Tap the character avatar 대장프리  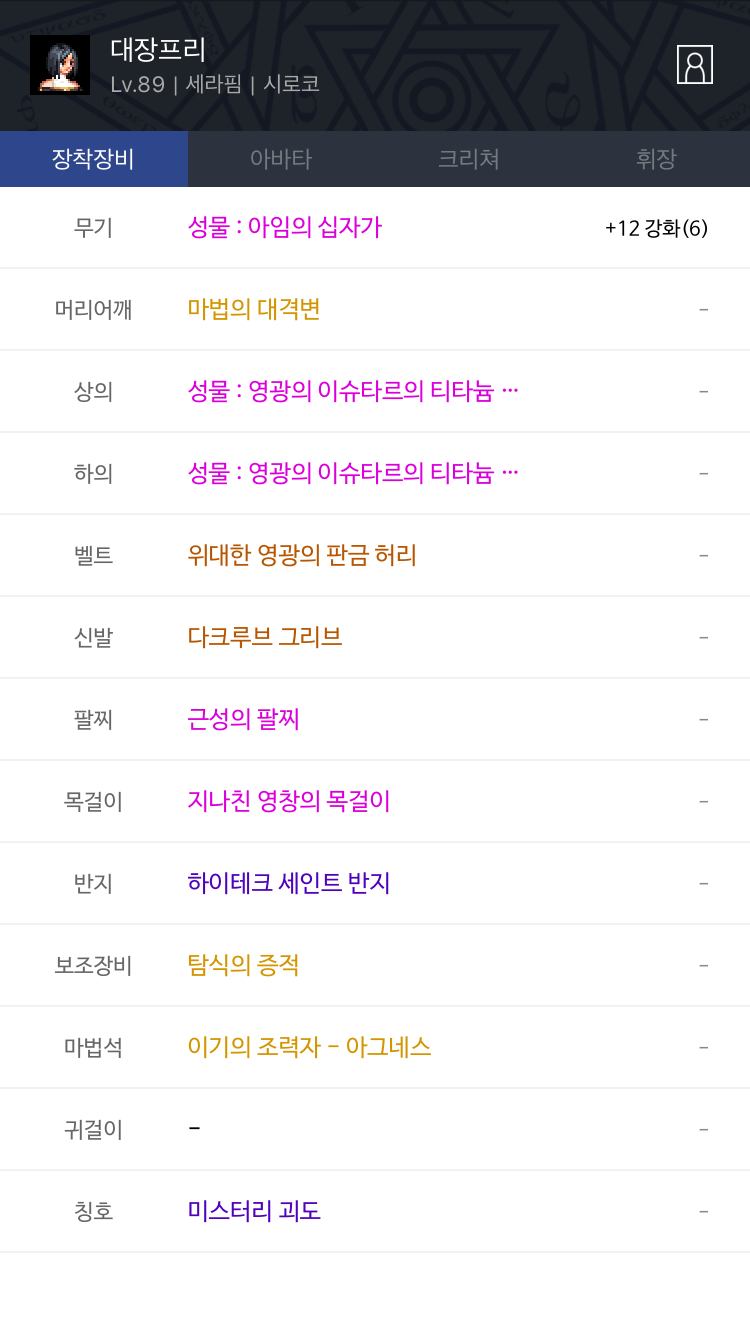[60, 65]
